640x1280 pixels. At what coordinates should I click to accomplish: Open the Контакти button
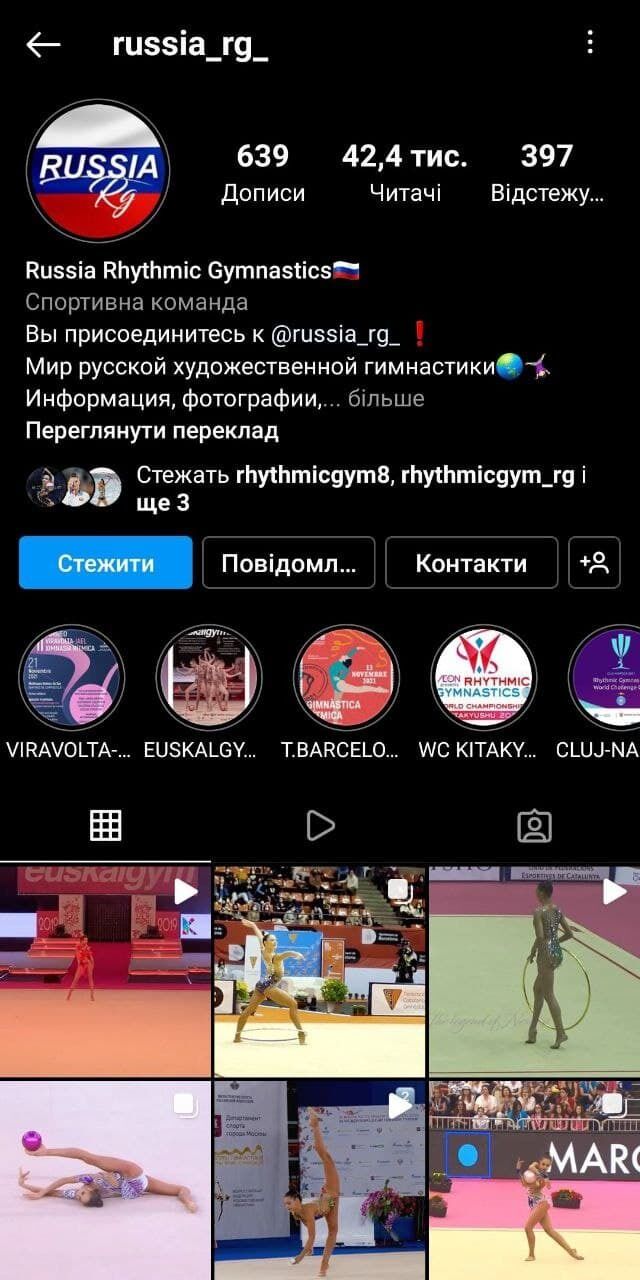pos(471,563)
